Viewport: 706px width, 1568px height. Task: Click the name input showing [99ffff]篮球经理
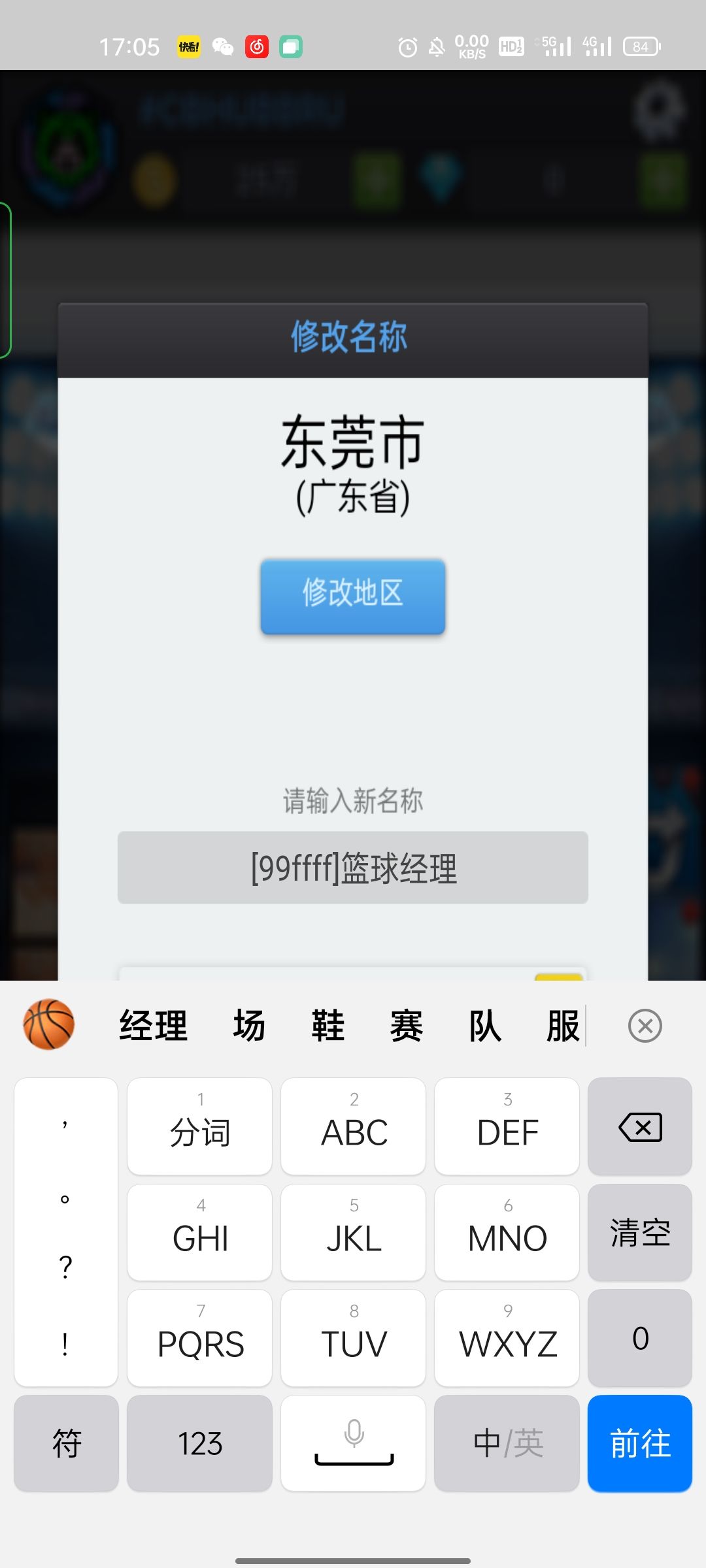click(x=352, y=868)
